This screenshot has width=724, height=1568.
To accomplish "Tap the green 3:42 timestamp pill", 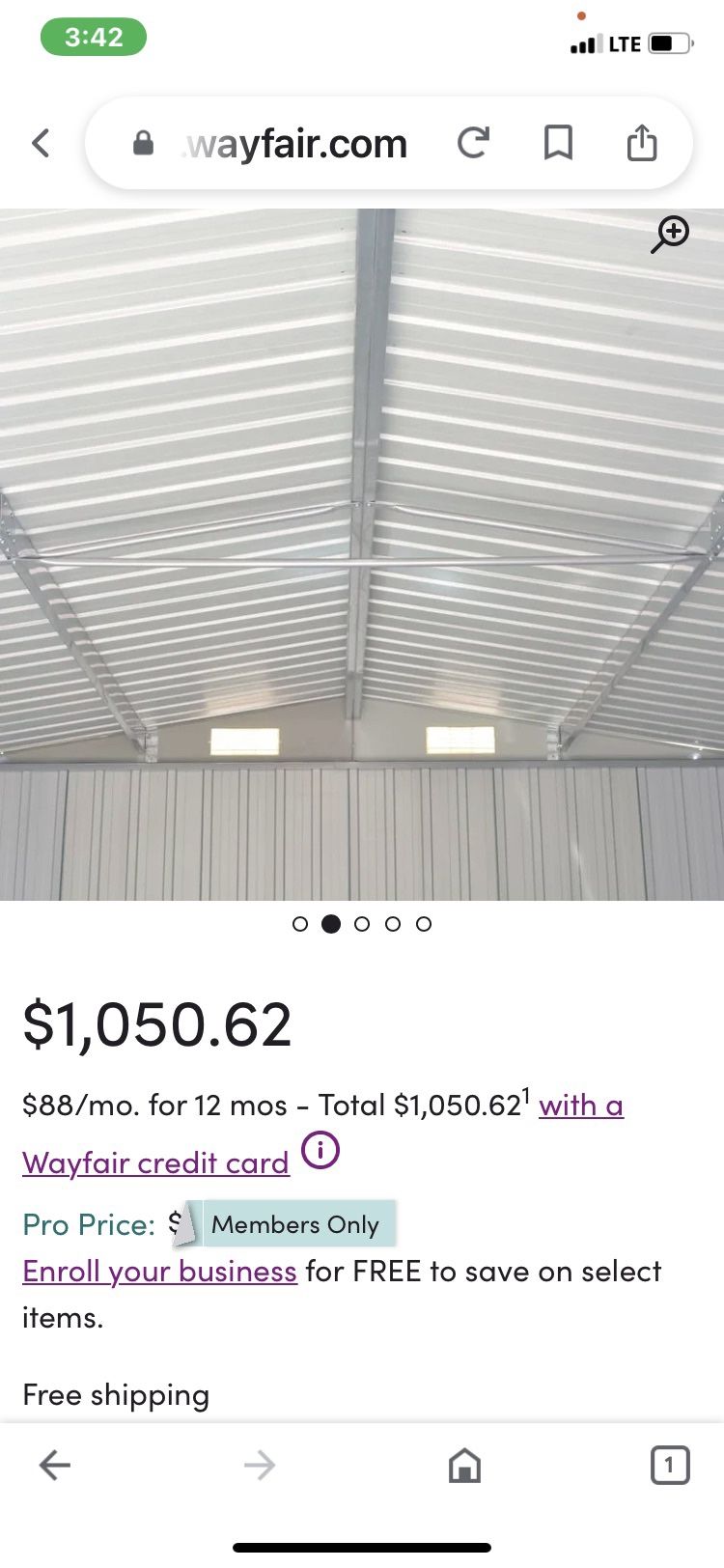I will coord(92,37).
